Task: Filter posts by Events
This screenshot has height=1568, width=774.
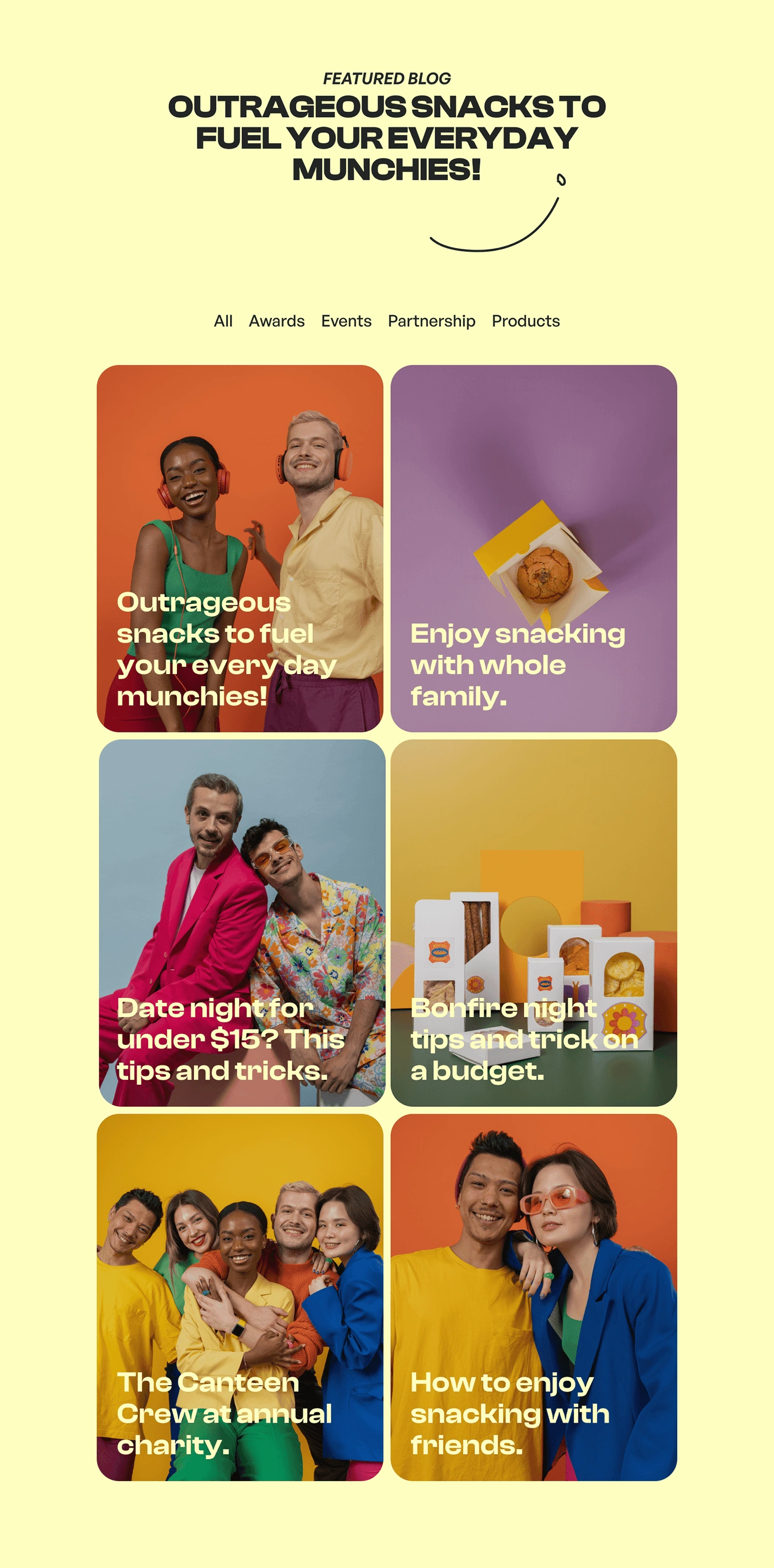Action: click(346, 321)
